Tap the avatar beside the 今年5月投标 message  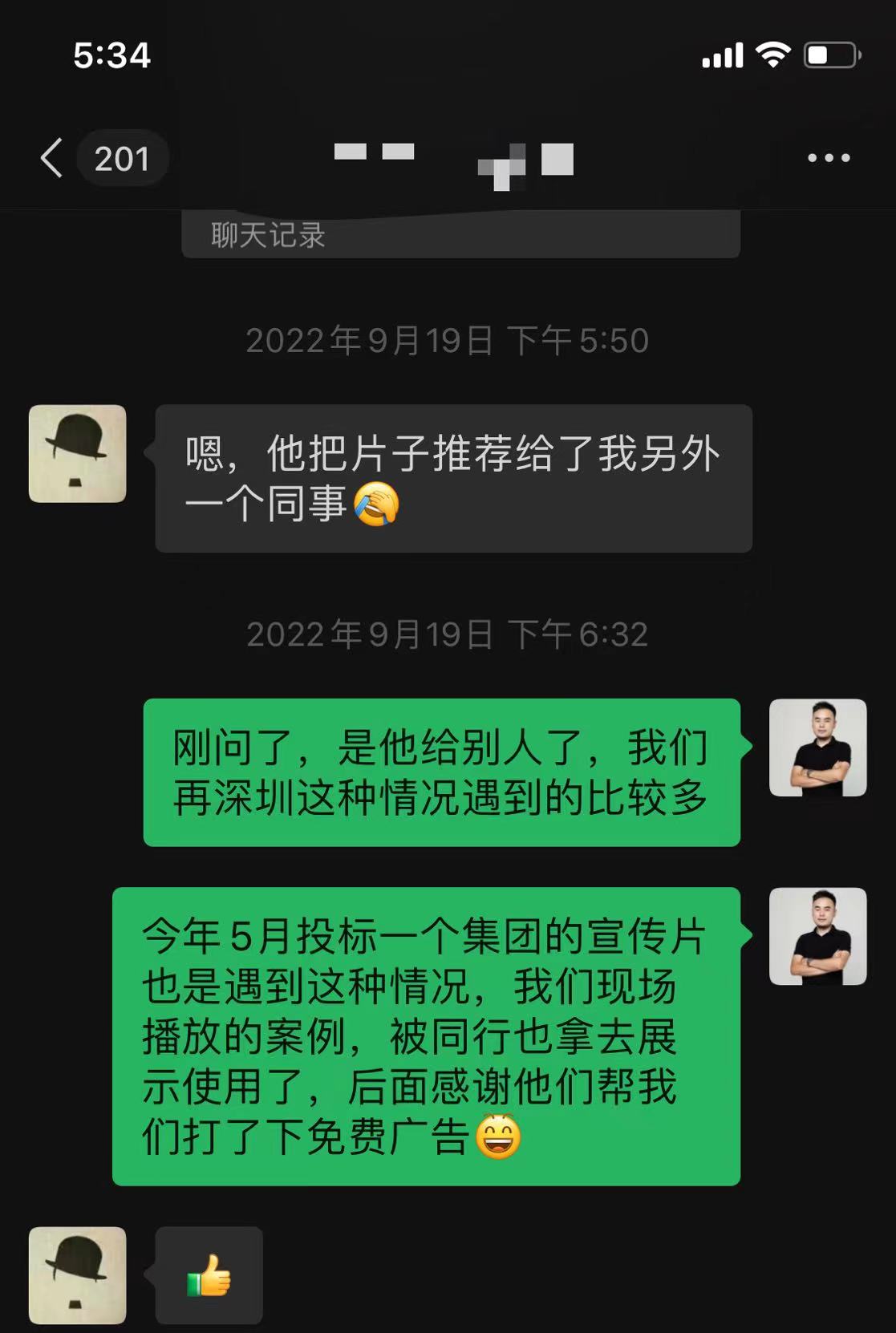[x=817, y=936]
